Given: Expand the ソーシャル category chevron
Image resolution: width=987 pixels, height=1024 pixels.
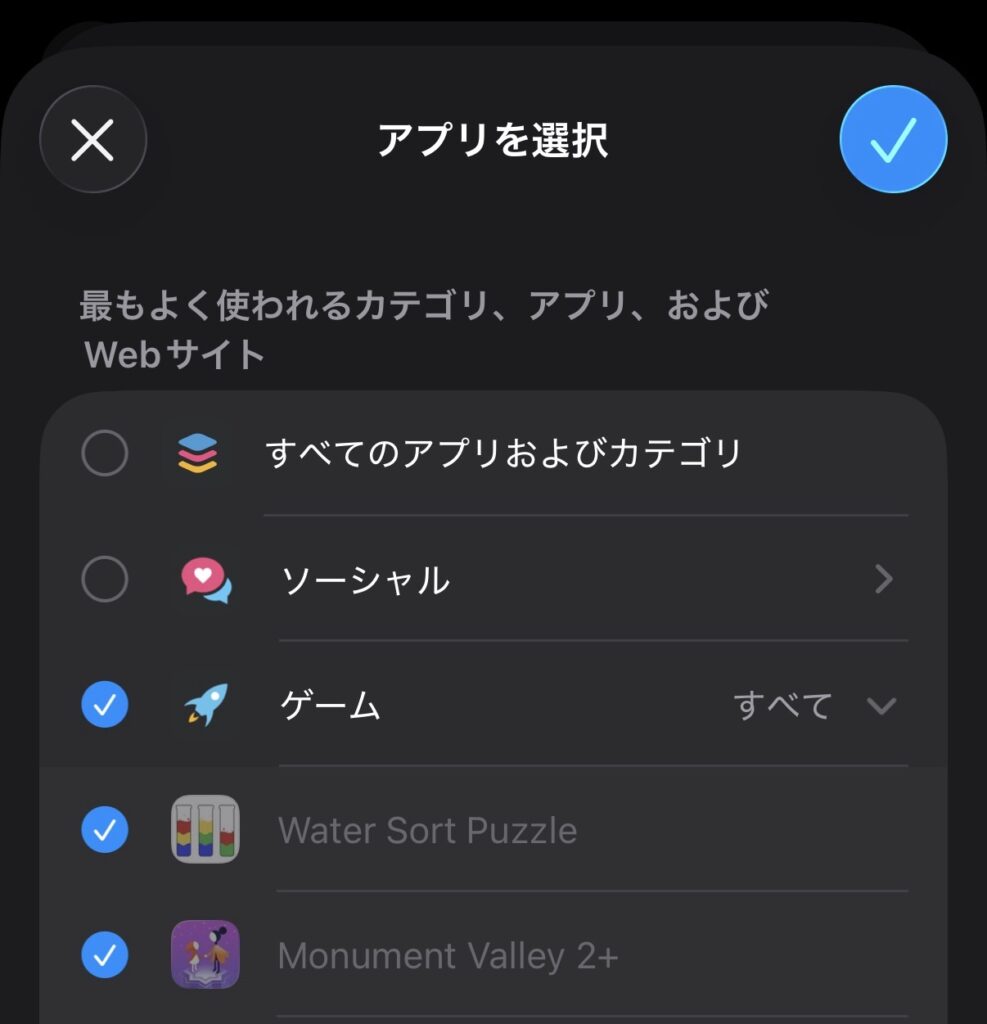Looking at the screenshot, I should click(883, 579).
